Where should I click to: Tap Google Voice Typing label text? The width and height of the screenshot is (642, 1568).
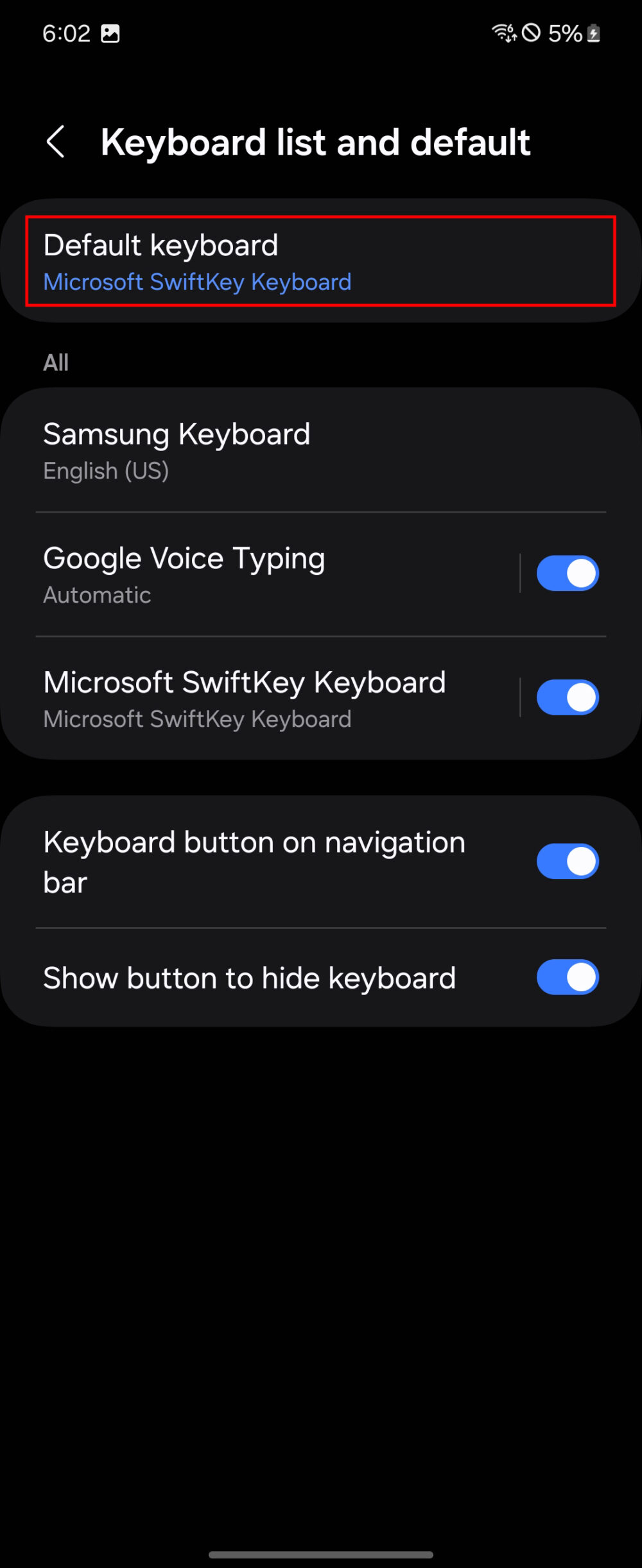pos(184,558)
